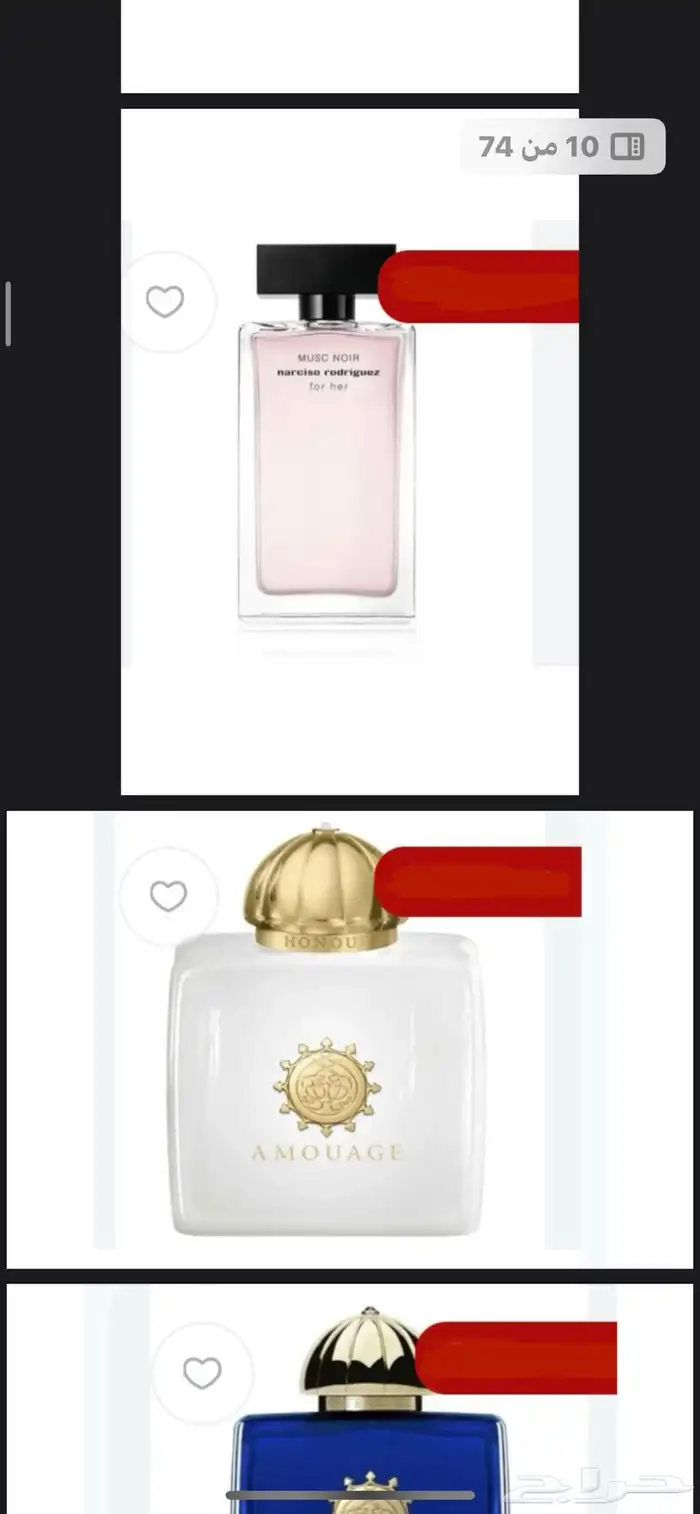The height and width of the screenshot is (1514, 700).
Task: Open the Narciso Rodriguez Musc Noir perfume image
Action: [x=350, y=451]
